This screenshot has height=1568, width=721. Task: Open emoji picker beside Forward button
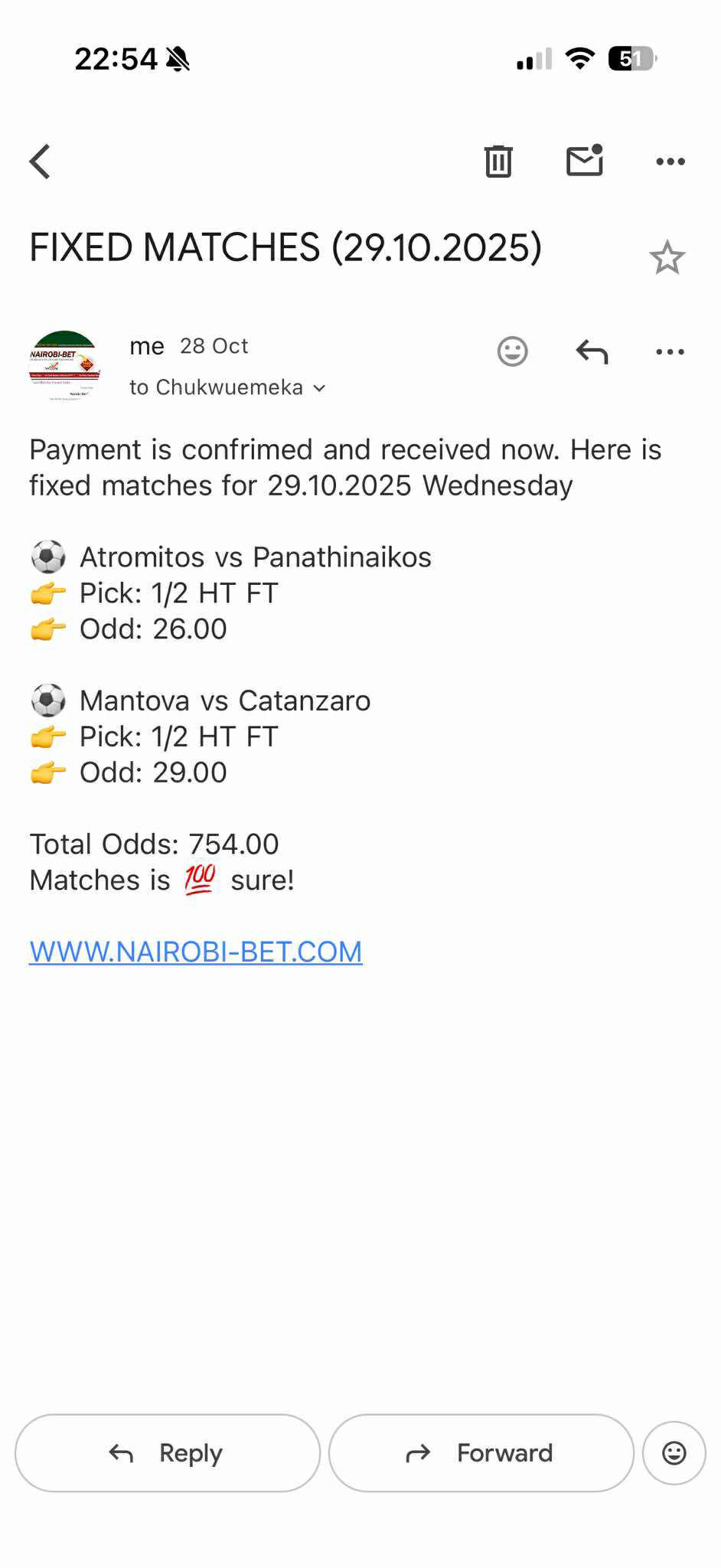(x=673, y=1452)
